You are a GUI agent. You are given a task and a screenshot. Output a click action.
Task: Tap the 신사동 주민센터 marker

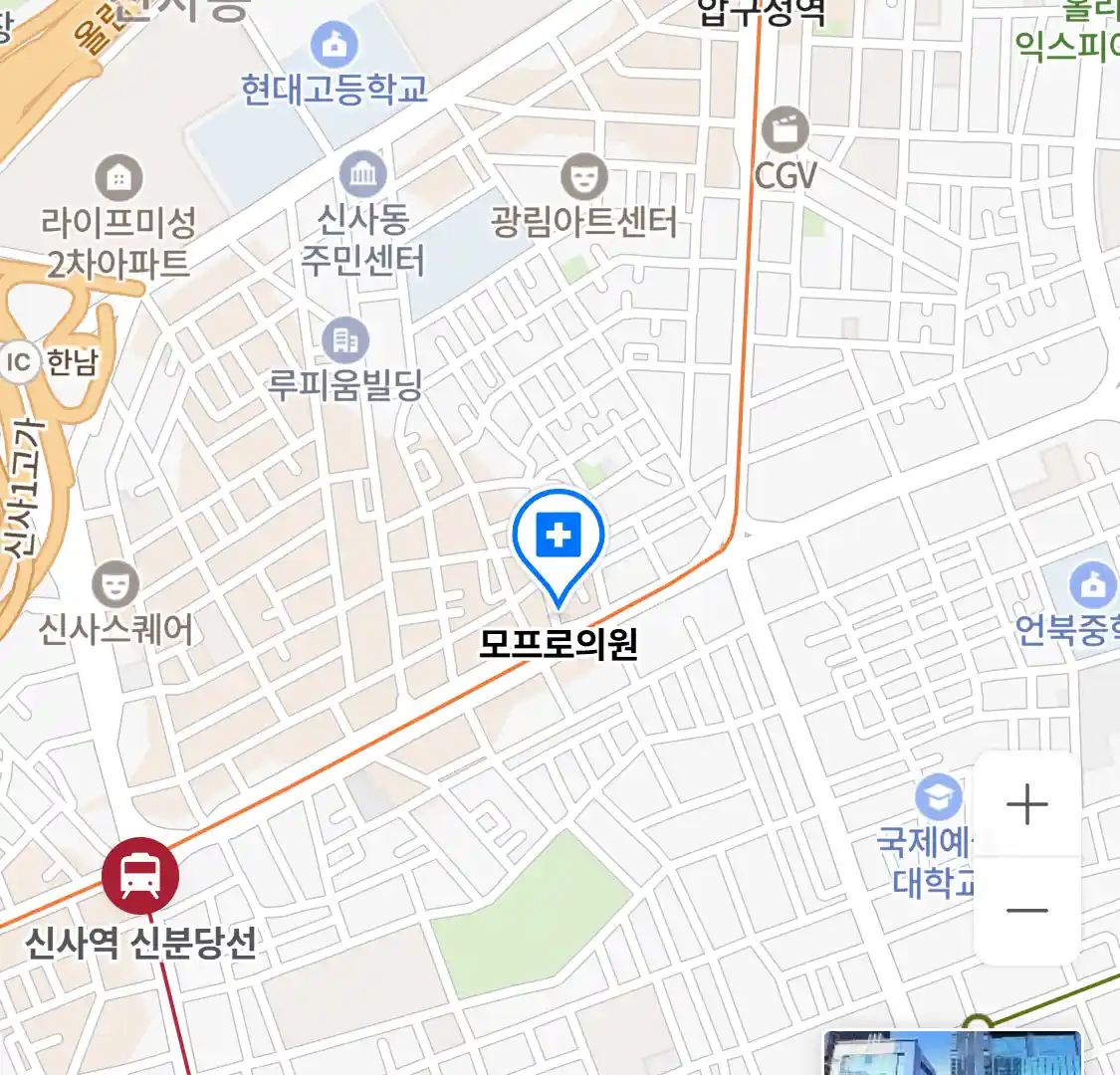tap(363, 176)
